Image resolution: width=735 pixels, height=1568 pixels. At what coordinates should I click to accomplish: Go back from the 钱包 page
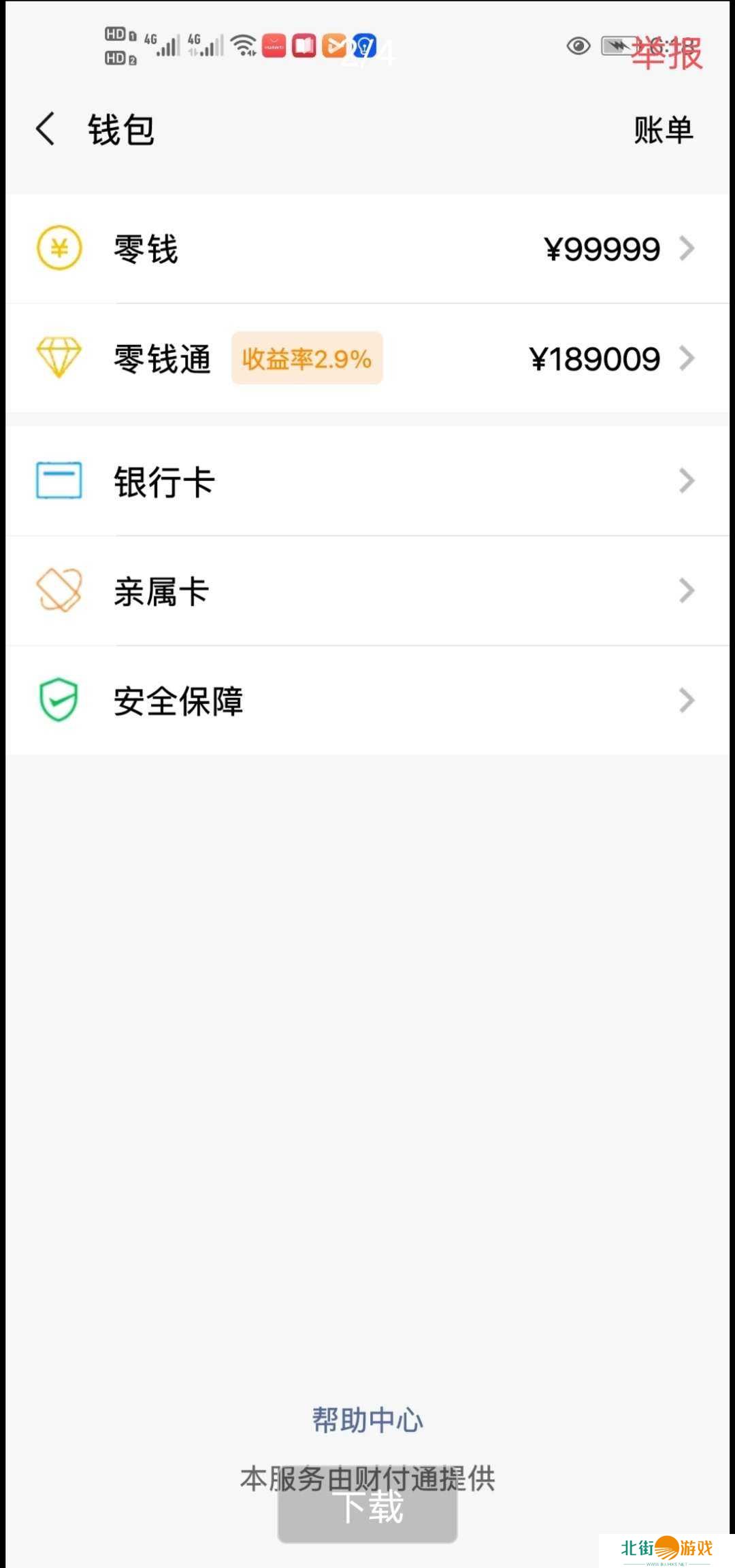pyautogui.click(x=46, y=129)
